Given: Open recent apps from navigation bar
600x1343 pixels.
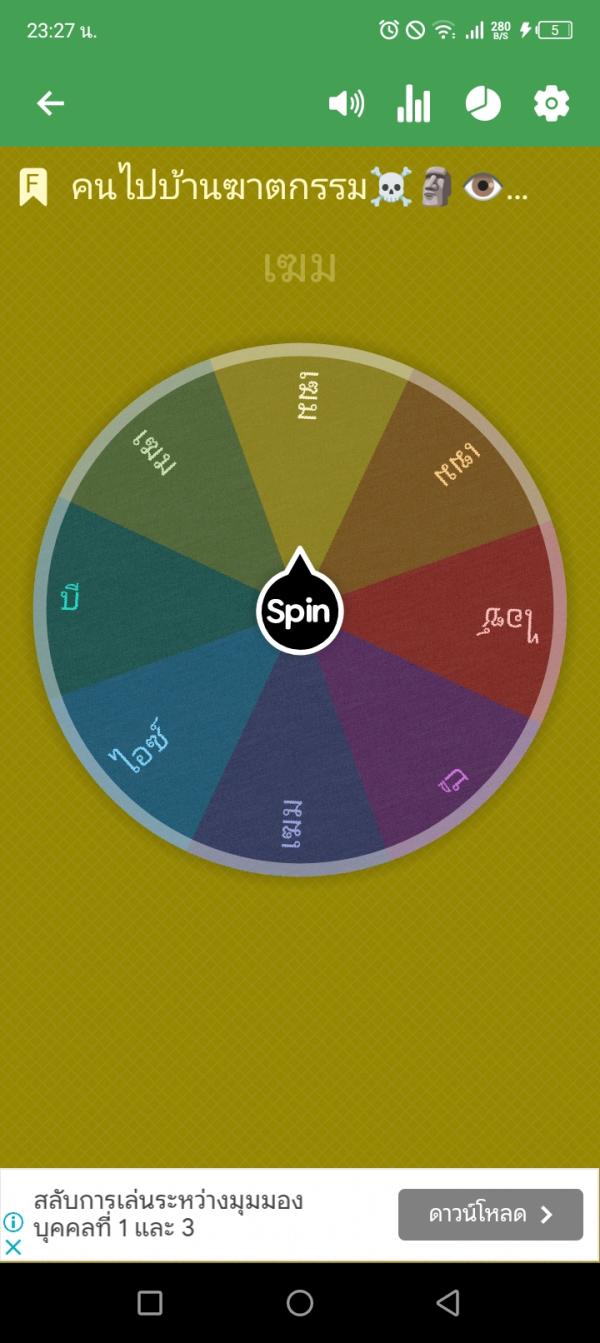Looking at the screenshot, I should 150,1302.
